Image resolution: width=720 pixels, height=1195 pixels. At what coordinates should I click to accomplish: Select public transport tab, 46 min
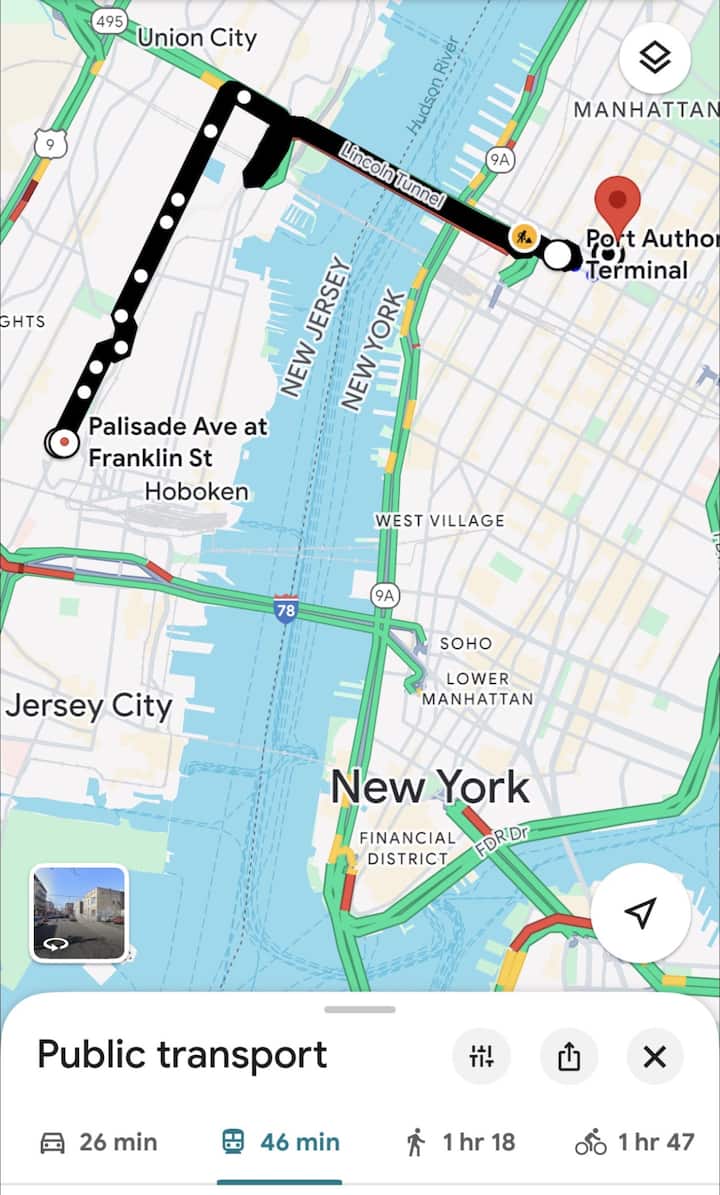(280, 1141)
